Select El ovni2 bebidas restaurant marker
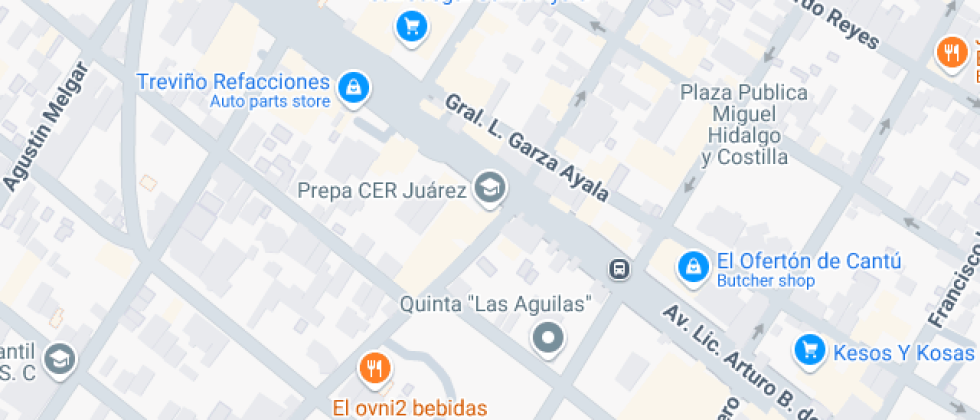This screenshot has height=420, width=980. pyautogui.click(x=375, y=369)
